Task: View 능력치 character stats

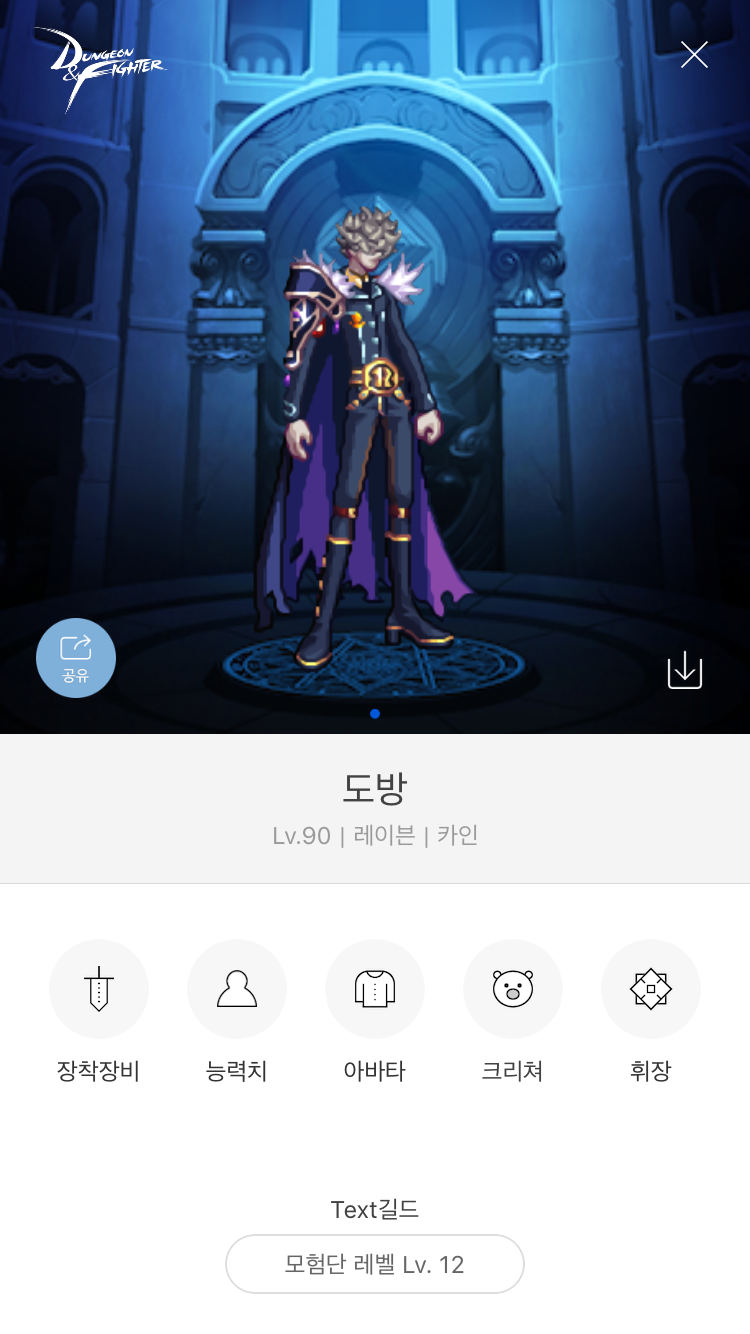Action: coord(237,989)
